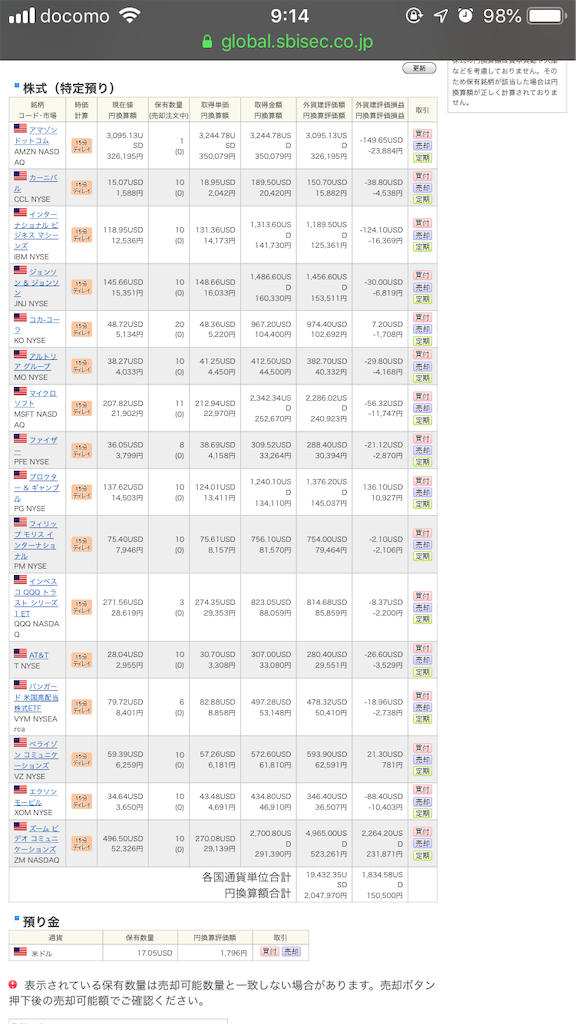Open the アマゾン ドットコム stock link

tap(37, 135)
